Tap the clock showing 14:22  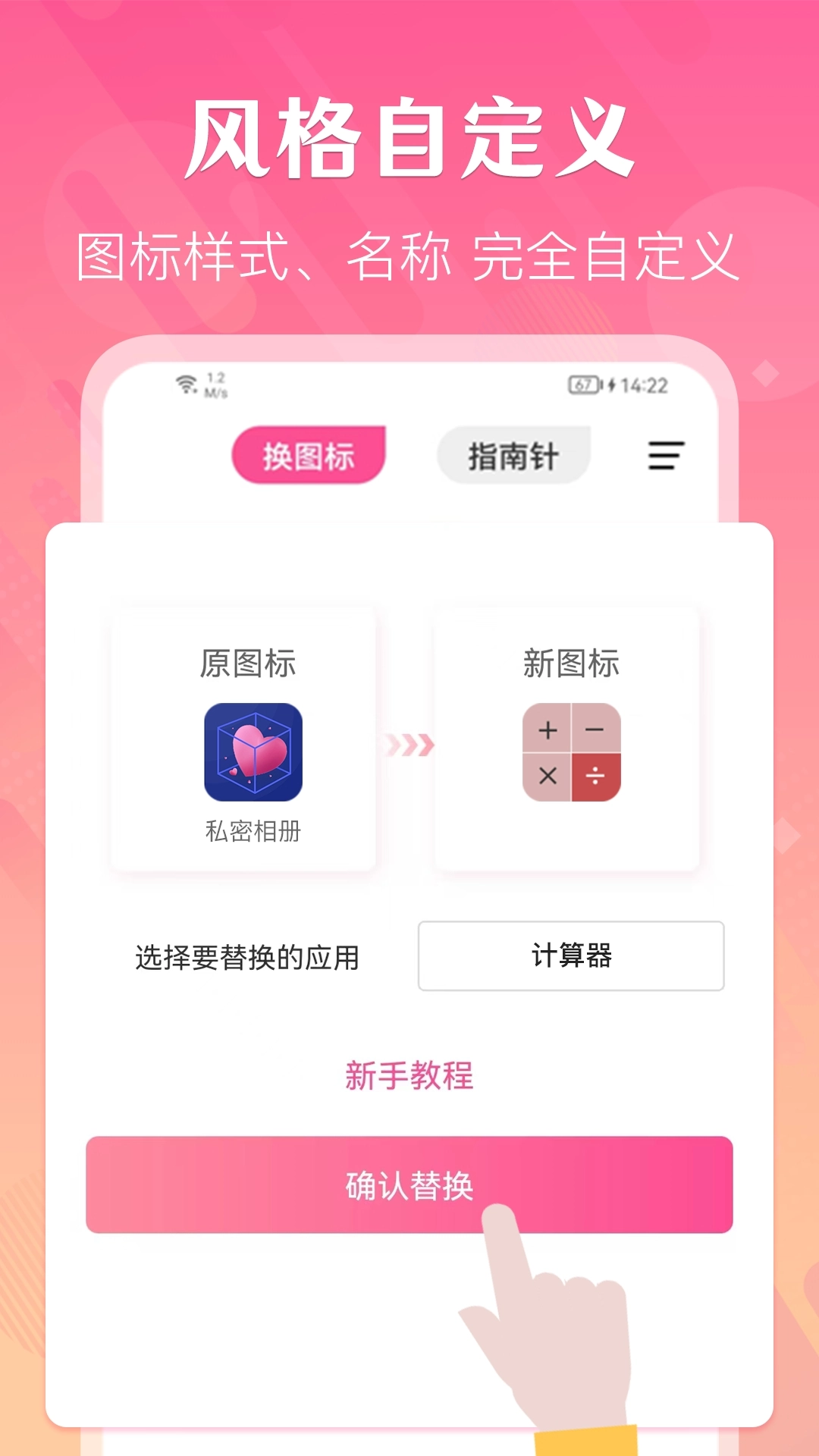tap(646, 385)
